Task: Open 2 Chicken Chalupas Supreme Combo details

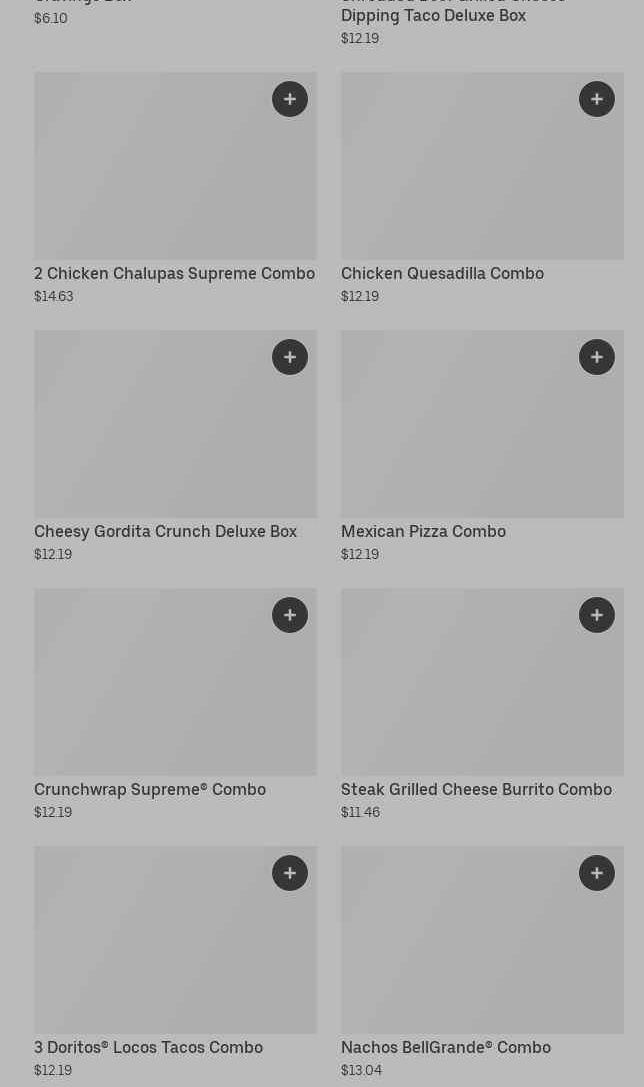Action: tap(174, 274)
